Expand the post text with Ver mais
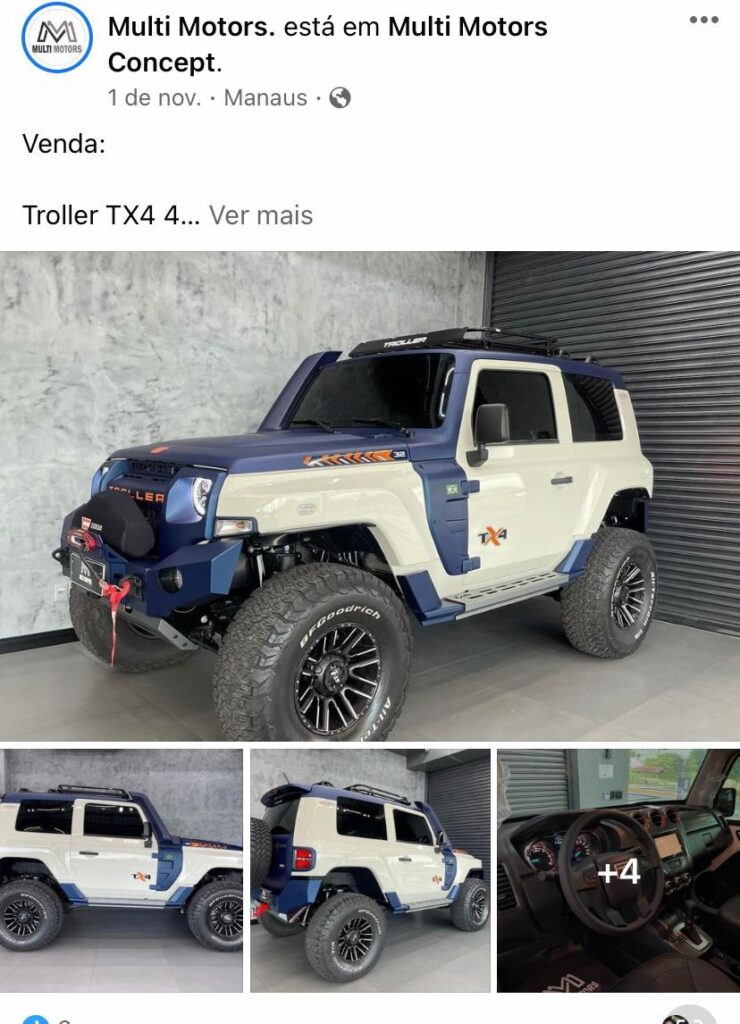Screen dimensions: 740x1024 pos(261,215)
